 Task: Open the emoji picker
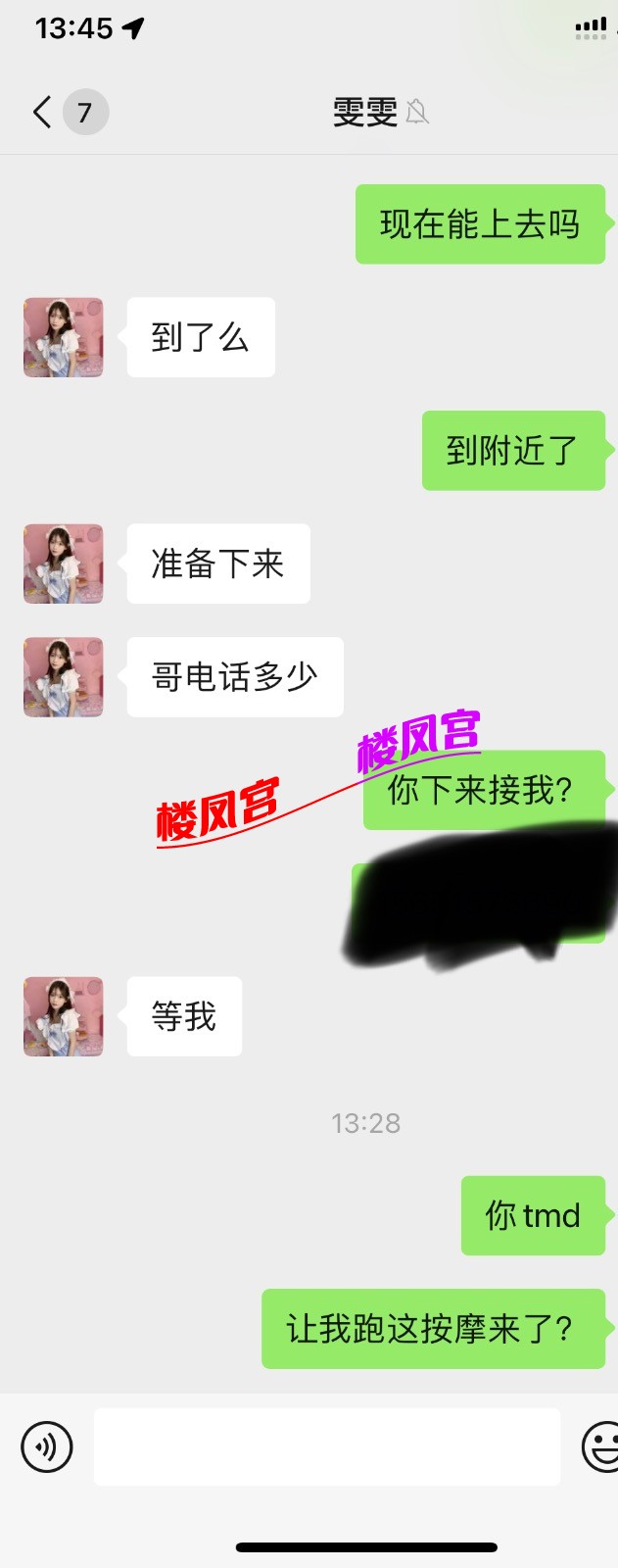pos(601,1446)
